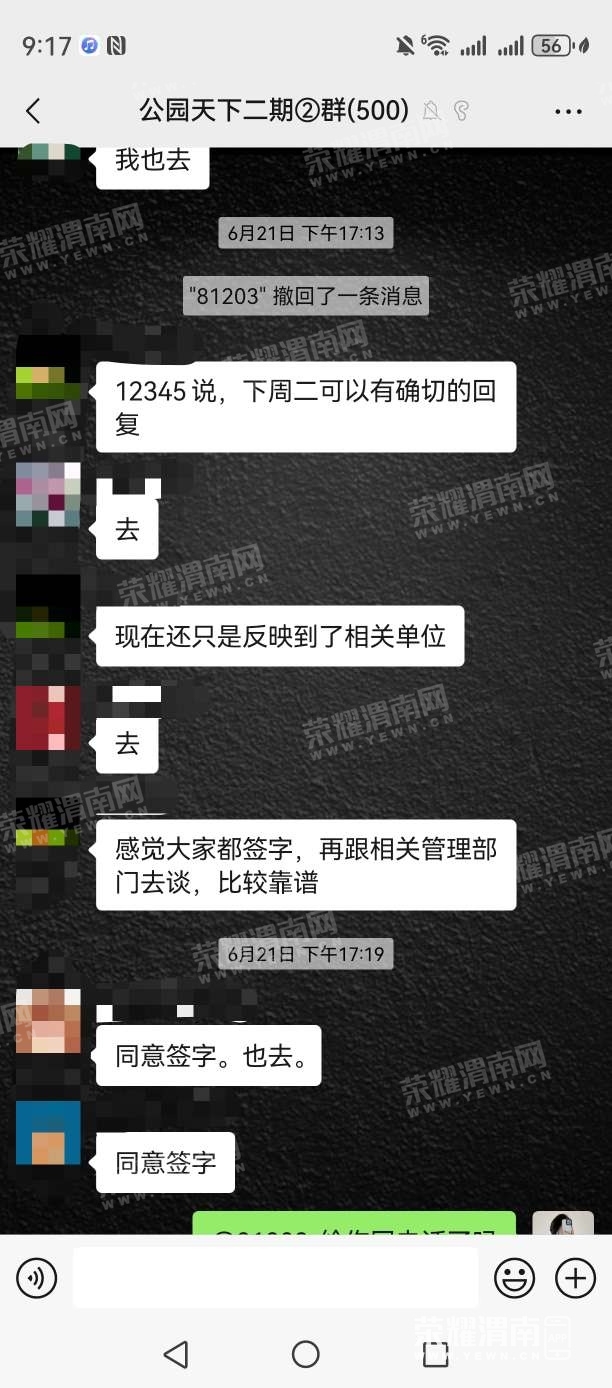Tap the system home button
Viewport: 612px width, 1388px height.
[305, 1354]
